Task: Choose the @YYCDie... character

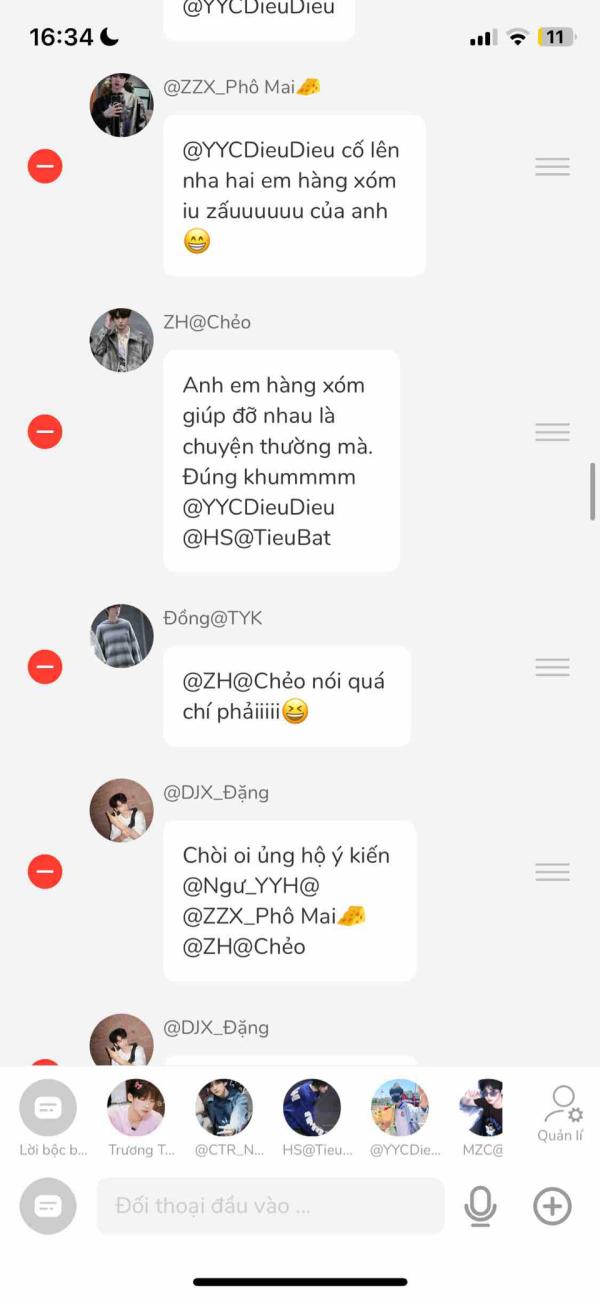Action: tap(400, 1108)
